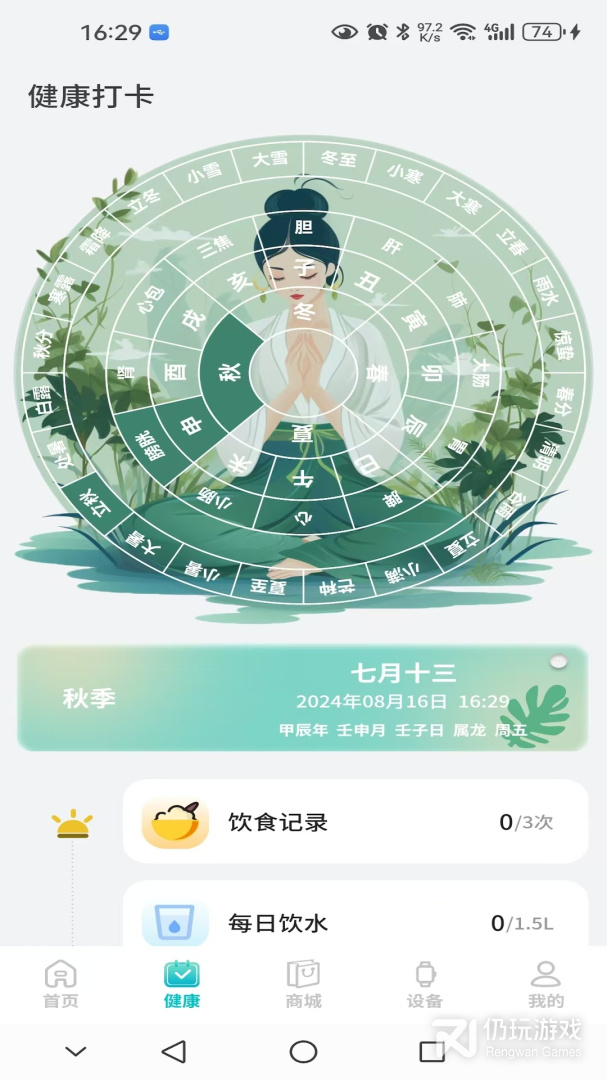Select the 健康 health tab
Image resolution: width=607 pixels, height=1080 pixels.
pos(182,984)
